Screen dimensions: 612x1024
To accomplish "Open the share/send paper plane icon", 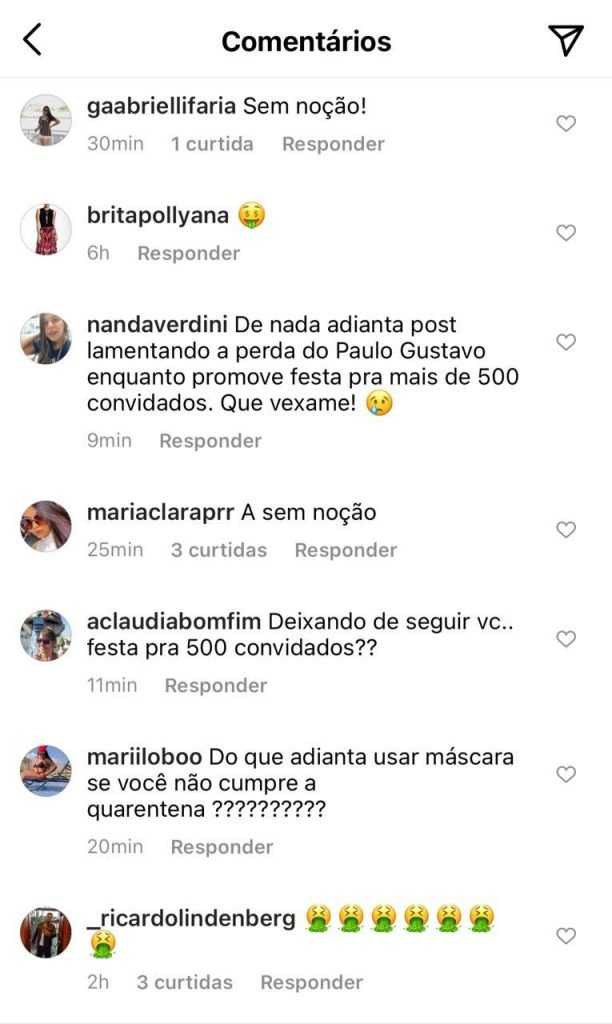I will 566,40.
